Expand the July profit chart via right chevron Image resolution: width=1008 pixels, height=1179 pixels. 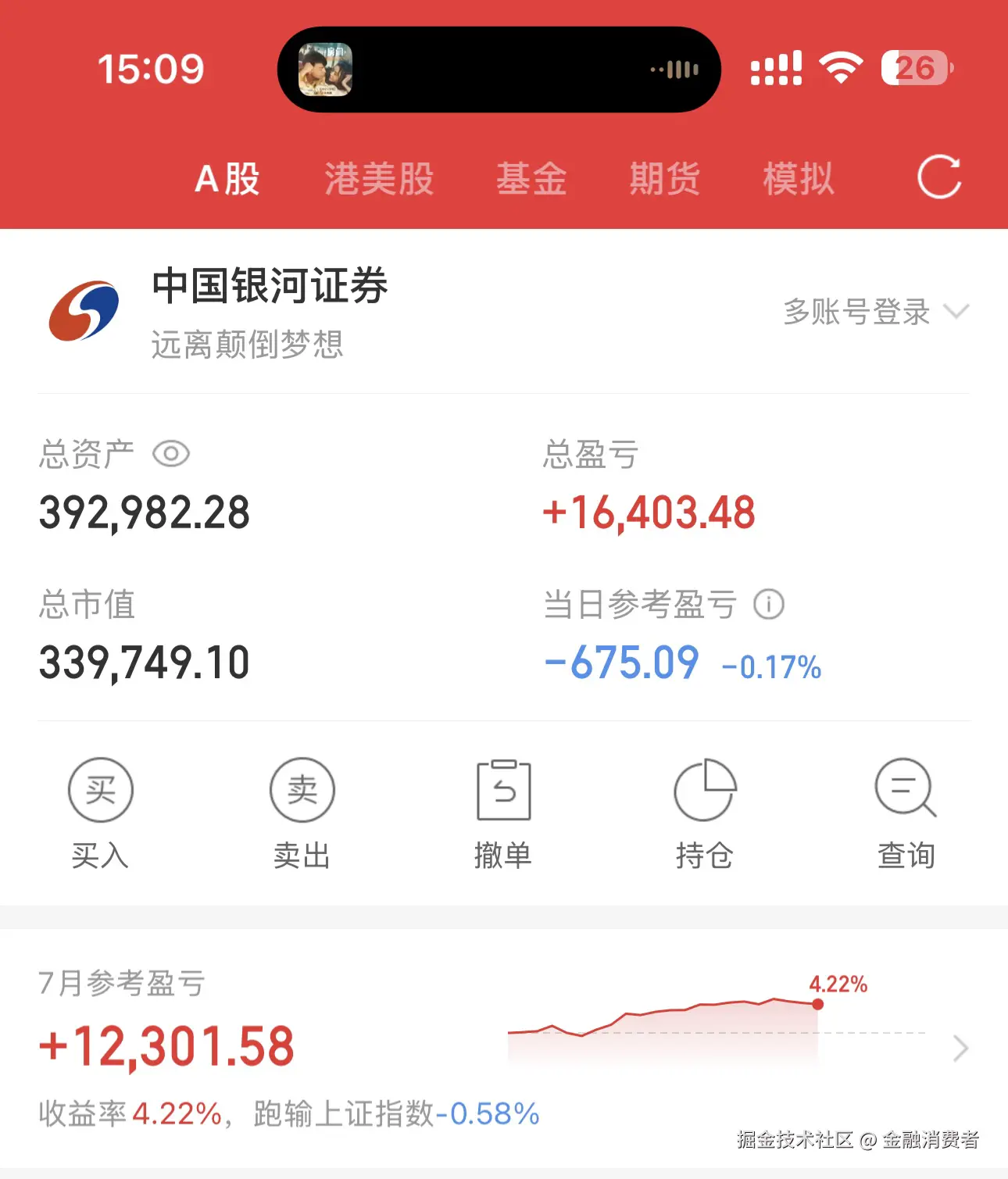[x=960, y=1048]
